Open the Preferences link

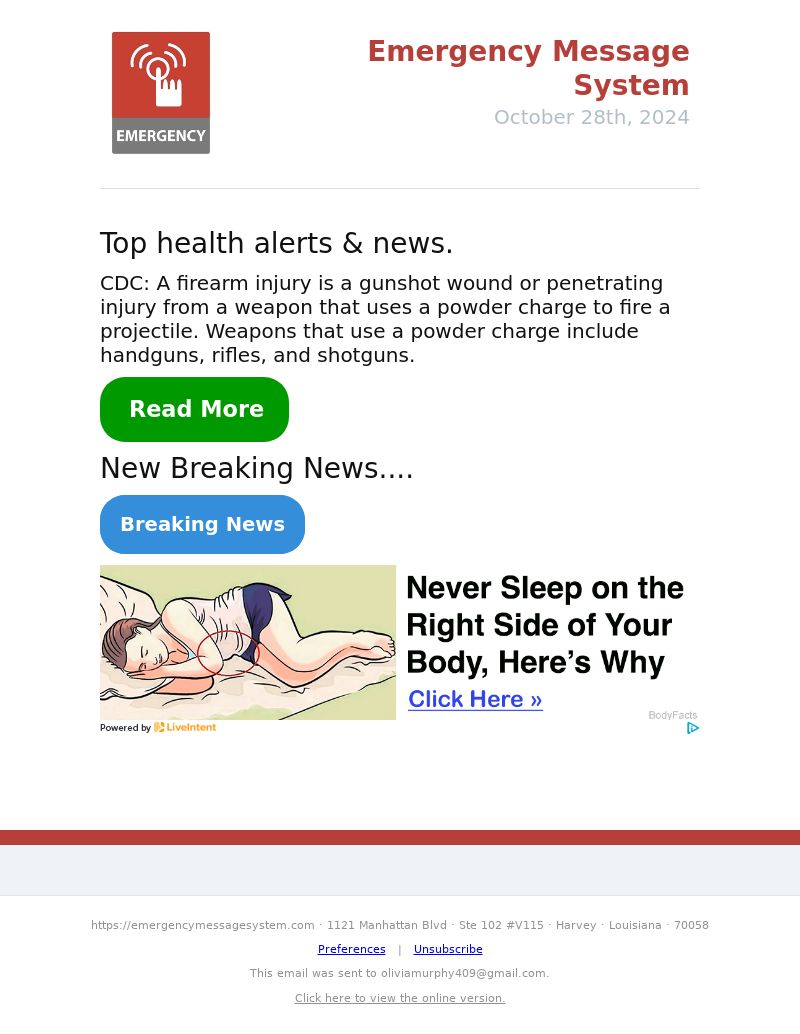pos(351,949)
